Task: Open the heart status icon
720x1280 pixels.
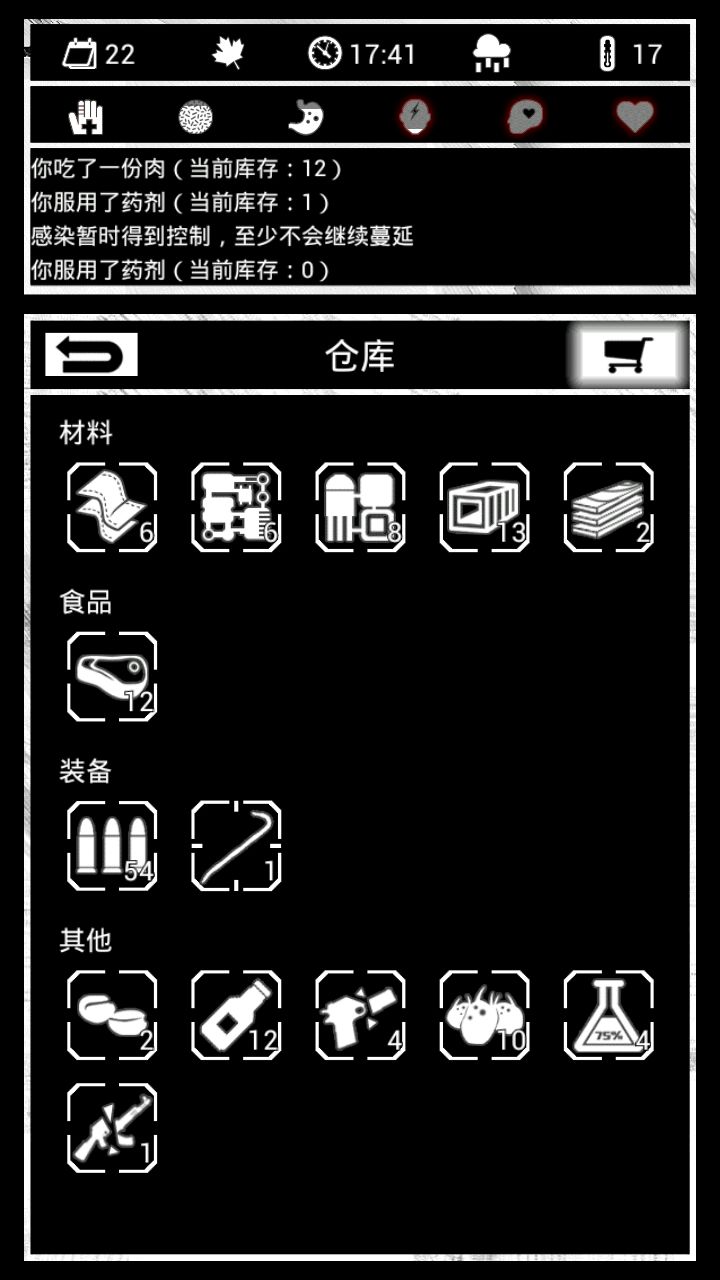Action: 634,117
